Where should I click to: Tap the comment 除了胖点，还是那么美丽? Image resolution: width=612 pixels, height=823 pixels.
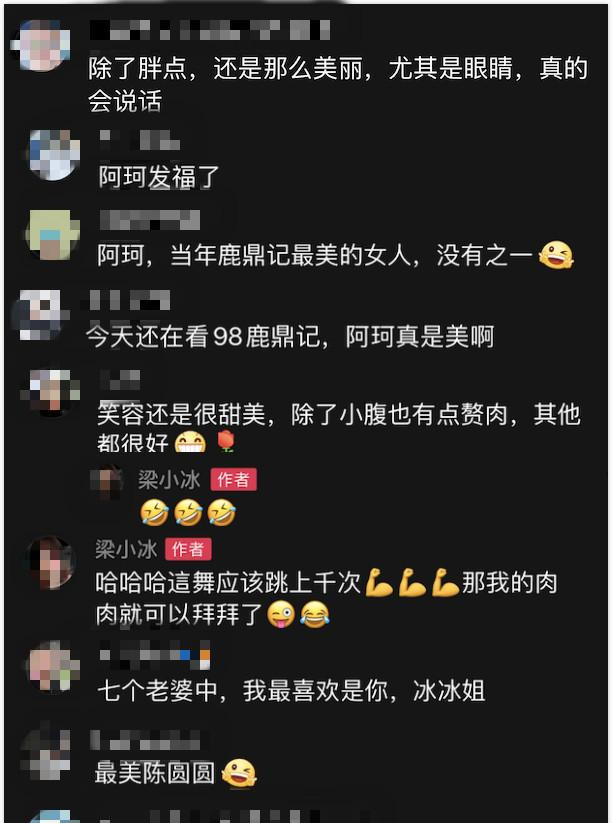click(335, 85)
